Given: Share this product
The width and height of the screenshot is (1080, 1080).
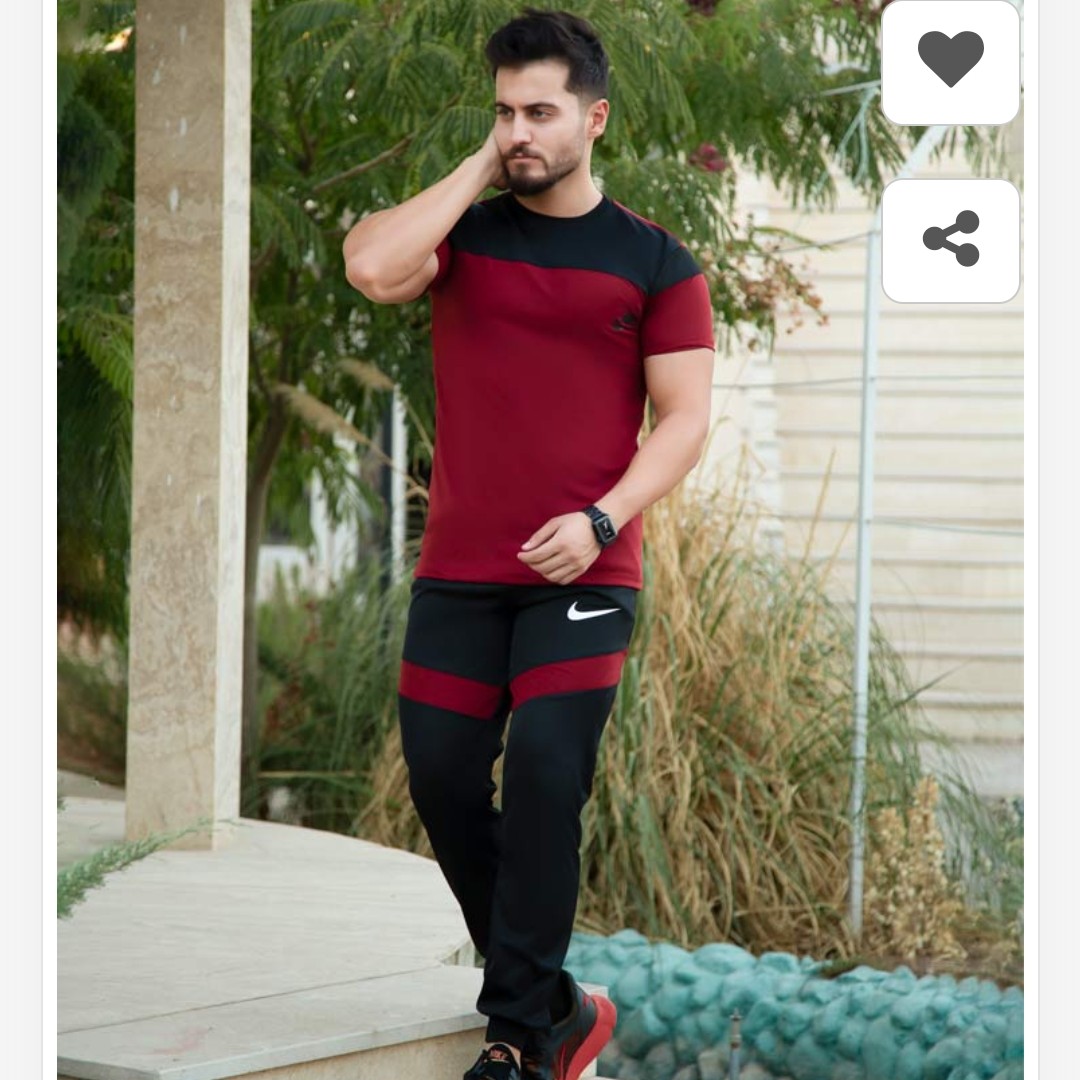Looking at the screenshot, I should pos(950,240).
